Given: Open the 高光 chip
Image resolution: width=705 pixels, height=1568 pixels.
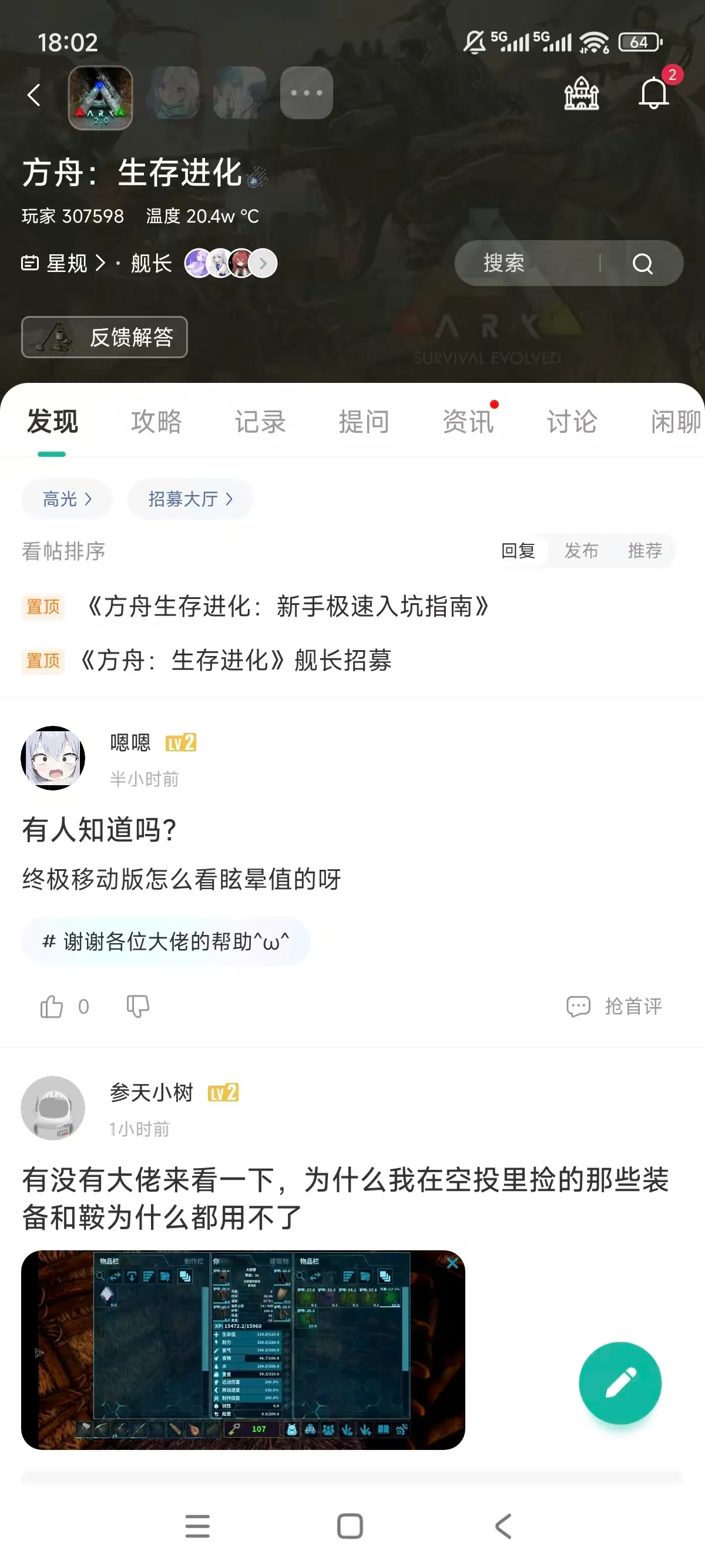Looking at the screenshot, I should point(67,499).
